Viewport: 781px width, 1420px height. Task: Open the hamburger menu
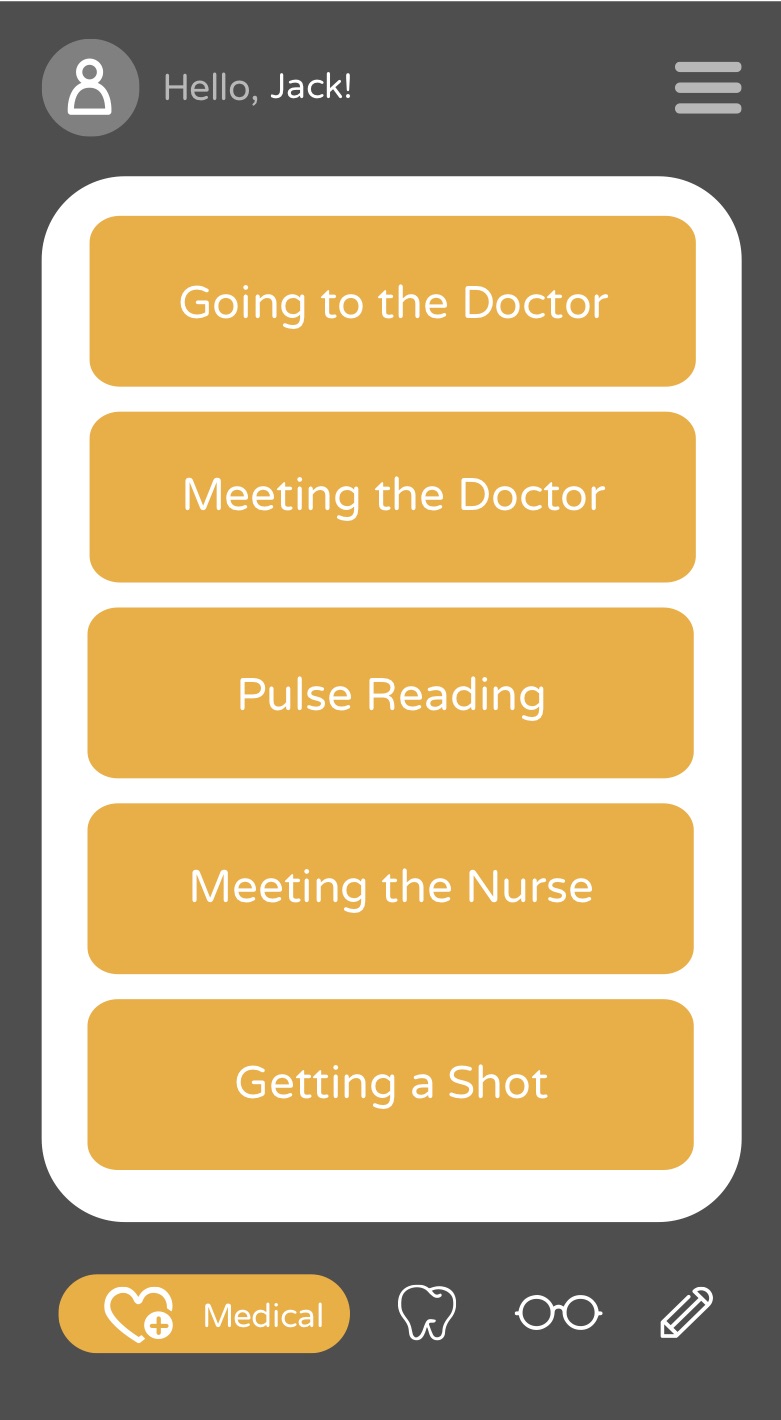(708, 88)
